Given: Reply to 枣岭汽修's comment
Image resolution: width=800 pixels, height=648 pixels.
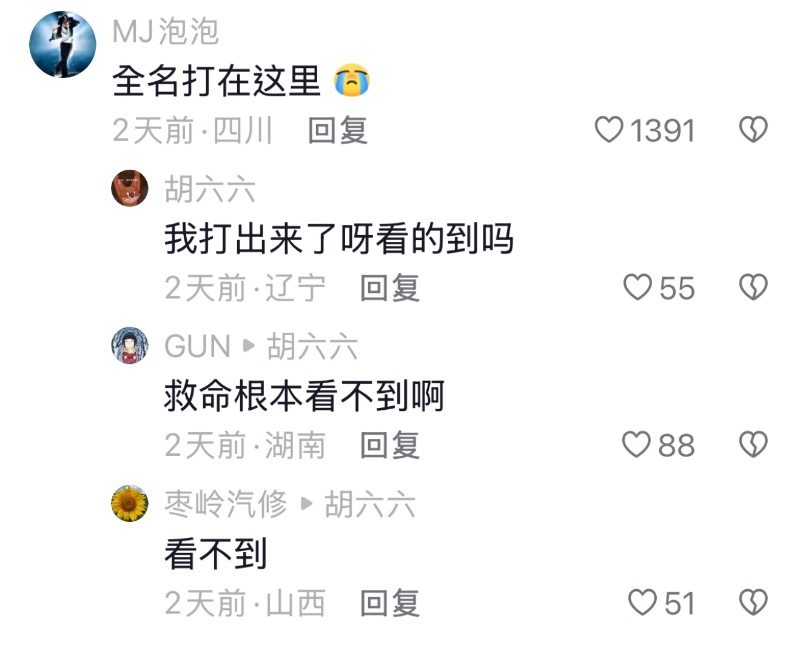Looking at the screenshot, I should point(389,603).
